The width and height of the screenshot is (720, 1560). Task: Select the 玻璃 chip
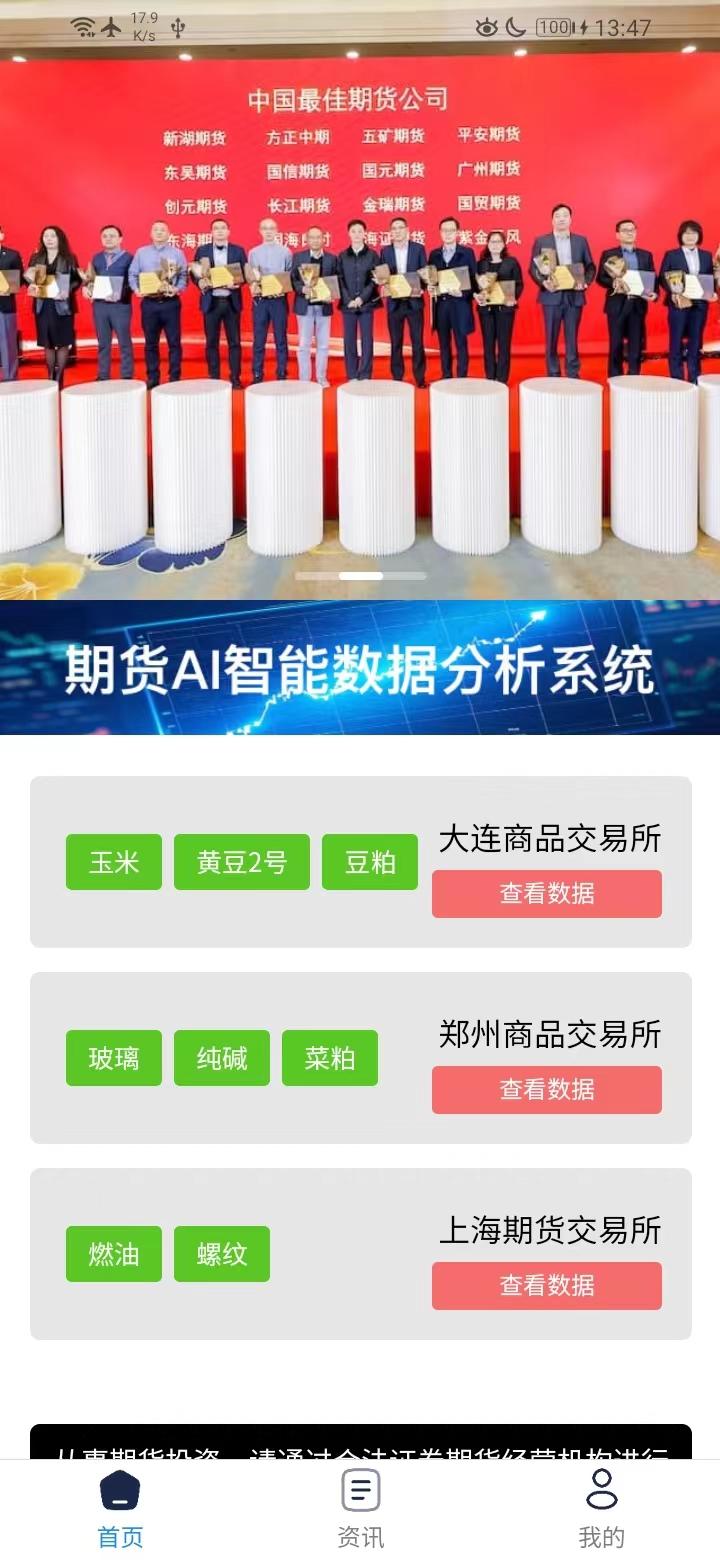114,1058
